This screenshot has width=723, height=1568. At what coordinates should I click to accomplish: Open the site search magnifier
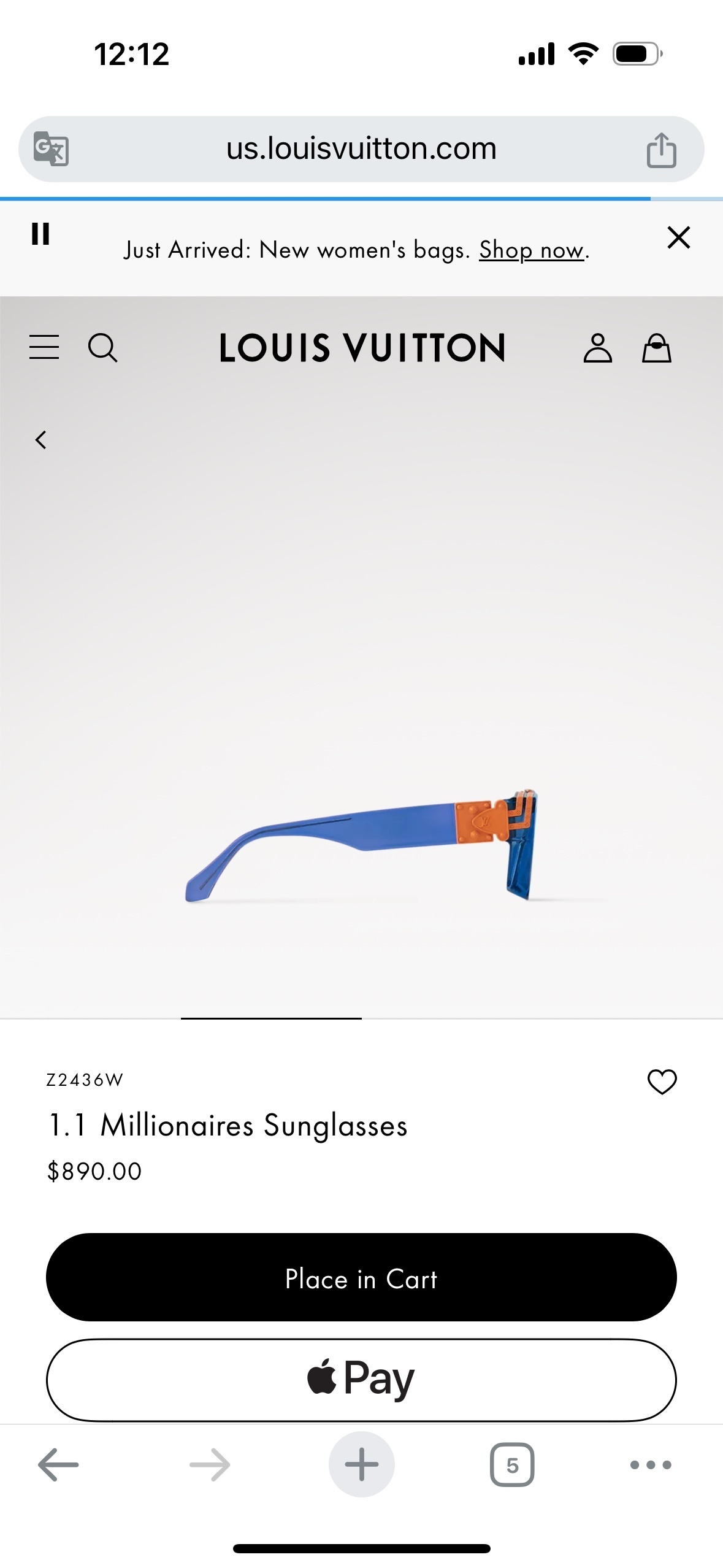[102, 348]
